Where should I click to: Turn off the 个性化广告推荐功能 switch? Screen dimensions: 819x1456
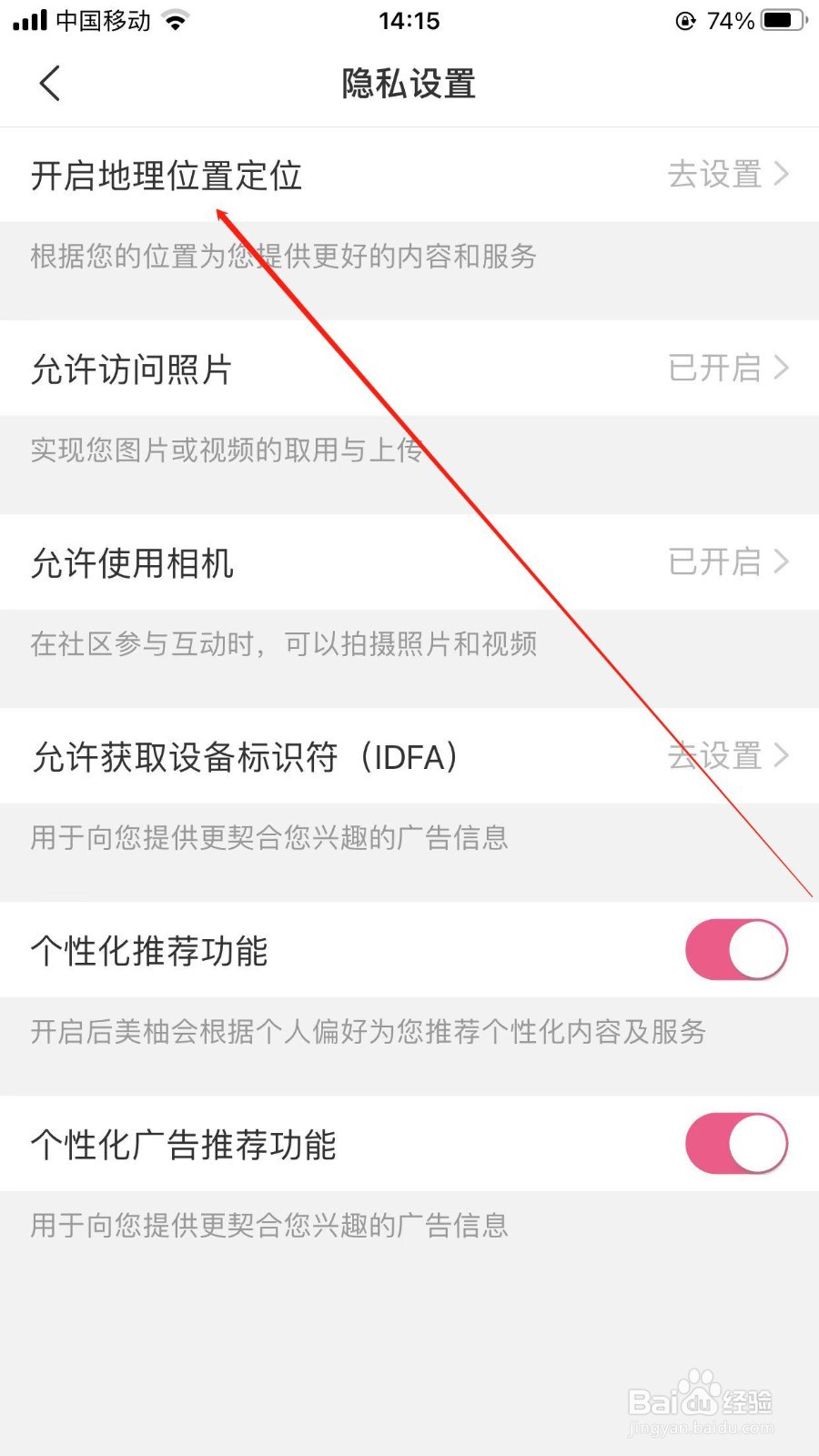point(735,1143)
